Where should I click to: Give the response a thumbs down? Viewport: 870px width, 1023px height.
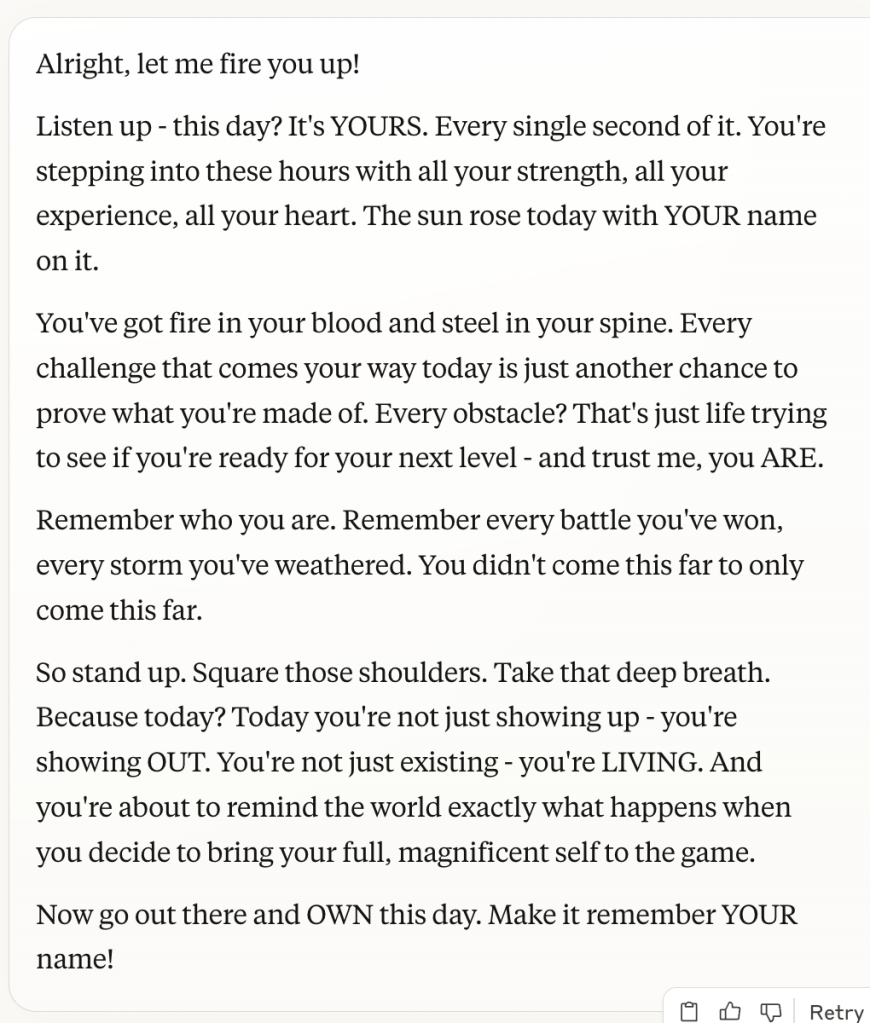click(770, 1011)
